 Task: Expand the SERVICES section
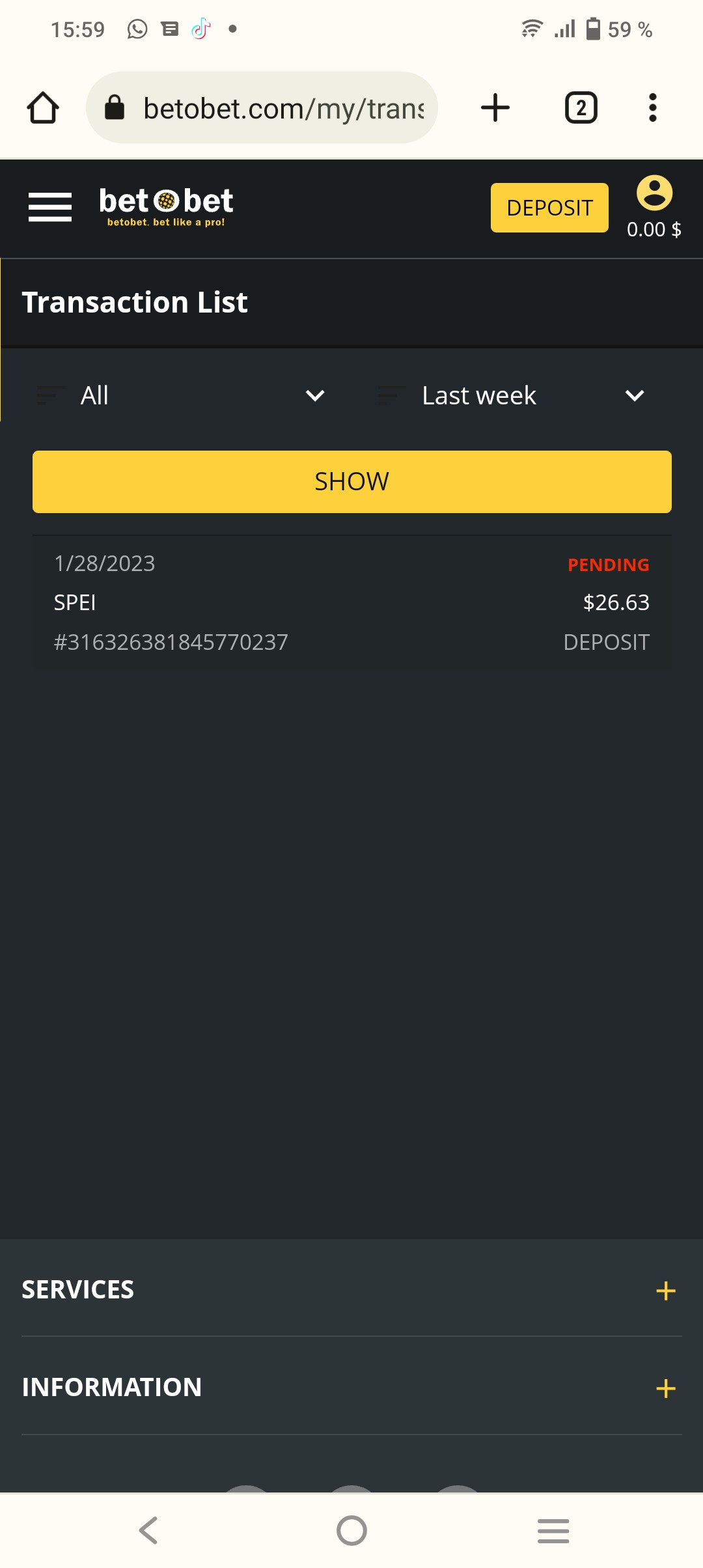(351, 1290)
